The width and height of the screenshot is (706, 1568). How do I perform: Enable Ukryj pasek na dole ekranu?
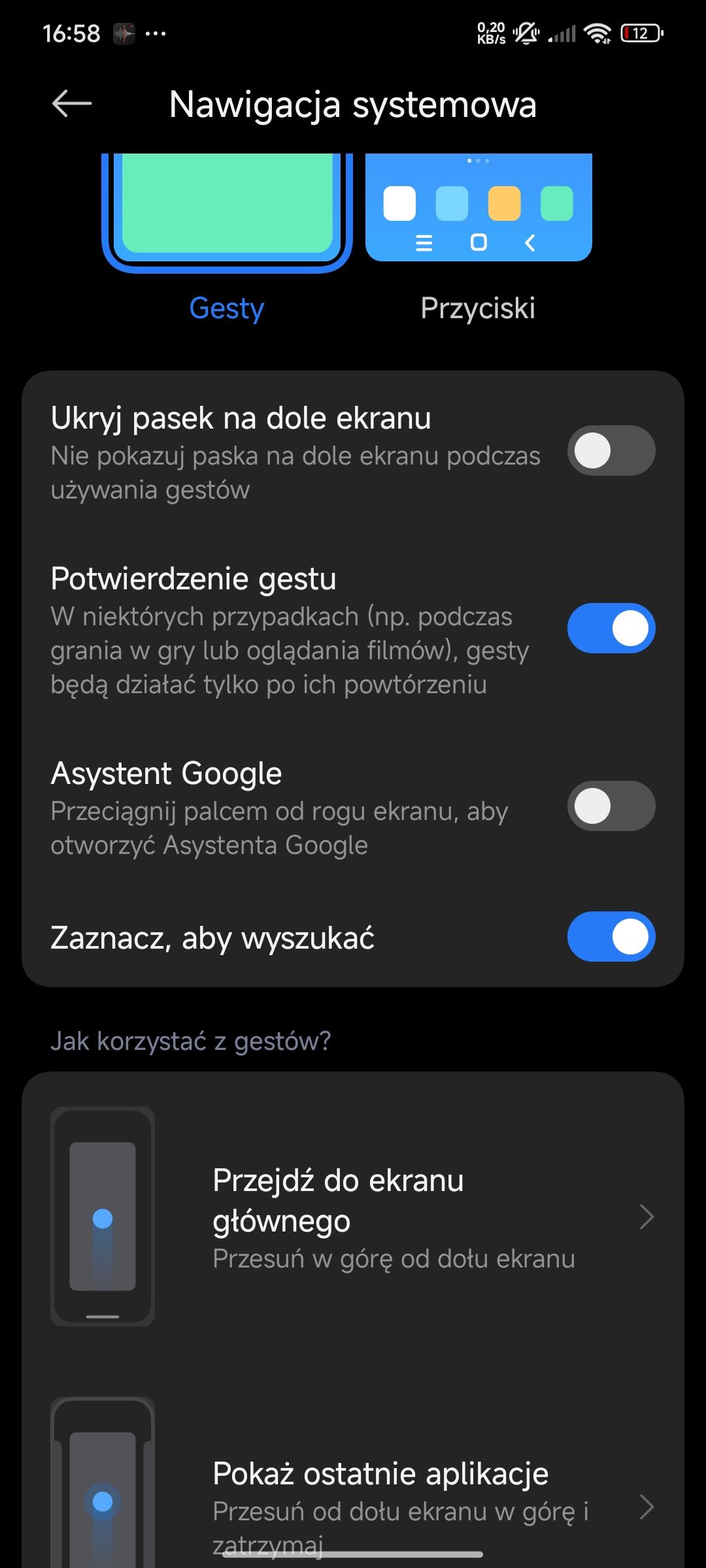pyautogui.click(x=611, y=451)
